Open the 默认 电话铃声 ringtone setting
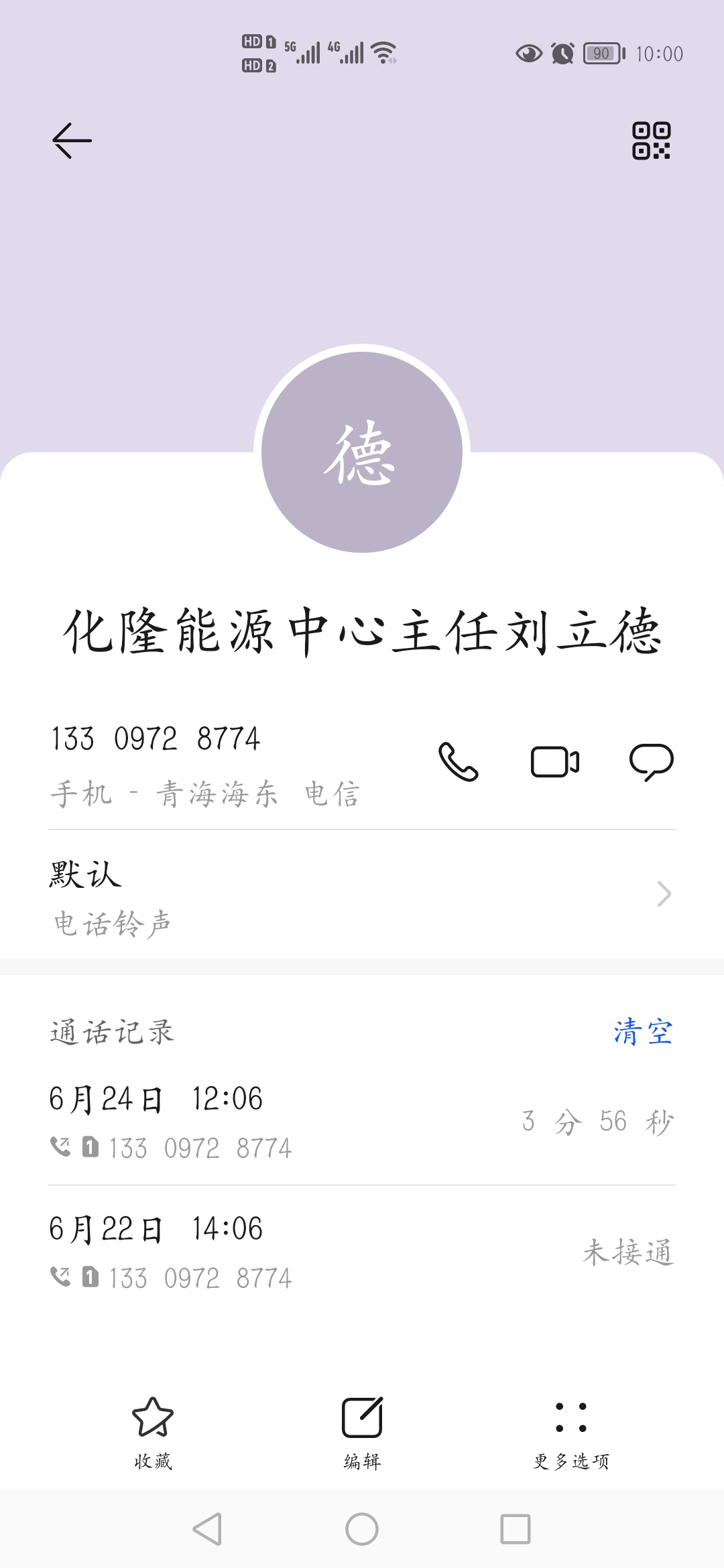This screenshot has width=724, height=1568. pos(362,895)
